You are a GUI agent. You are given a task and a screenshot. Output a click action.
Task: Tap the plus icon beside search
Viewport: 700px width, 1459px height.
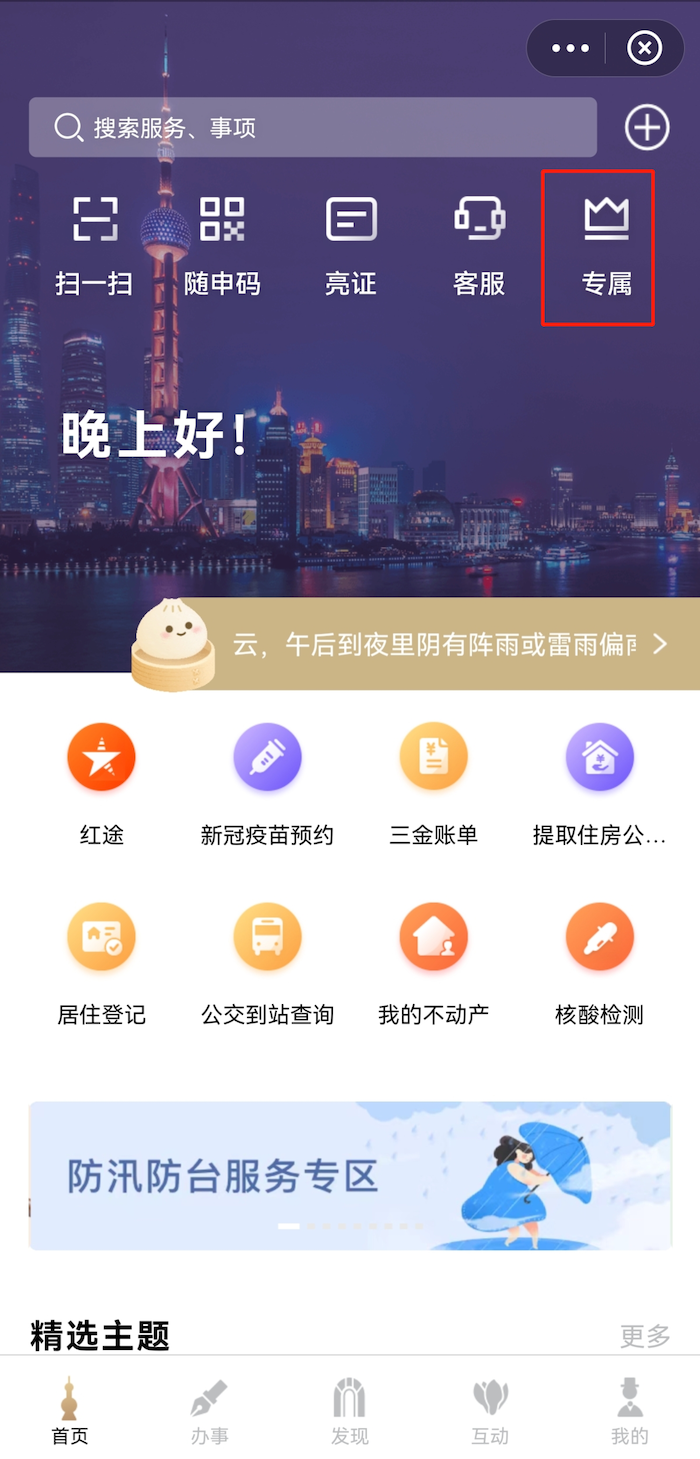646,127
